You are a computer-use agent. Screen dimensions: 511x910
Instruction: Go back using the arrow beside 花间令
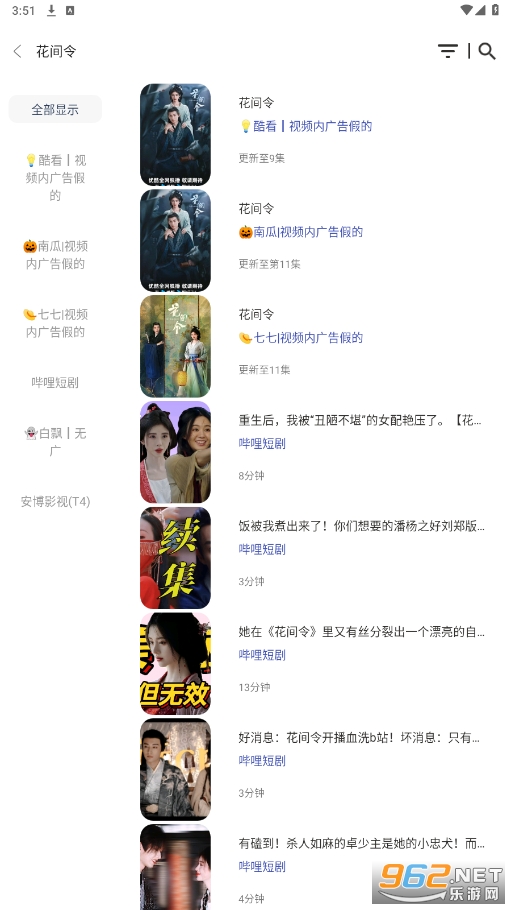coord(17,51)
